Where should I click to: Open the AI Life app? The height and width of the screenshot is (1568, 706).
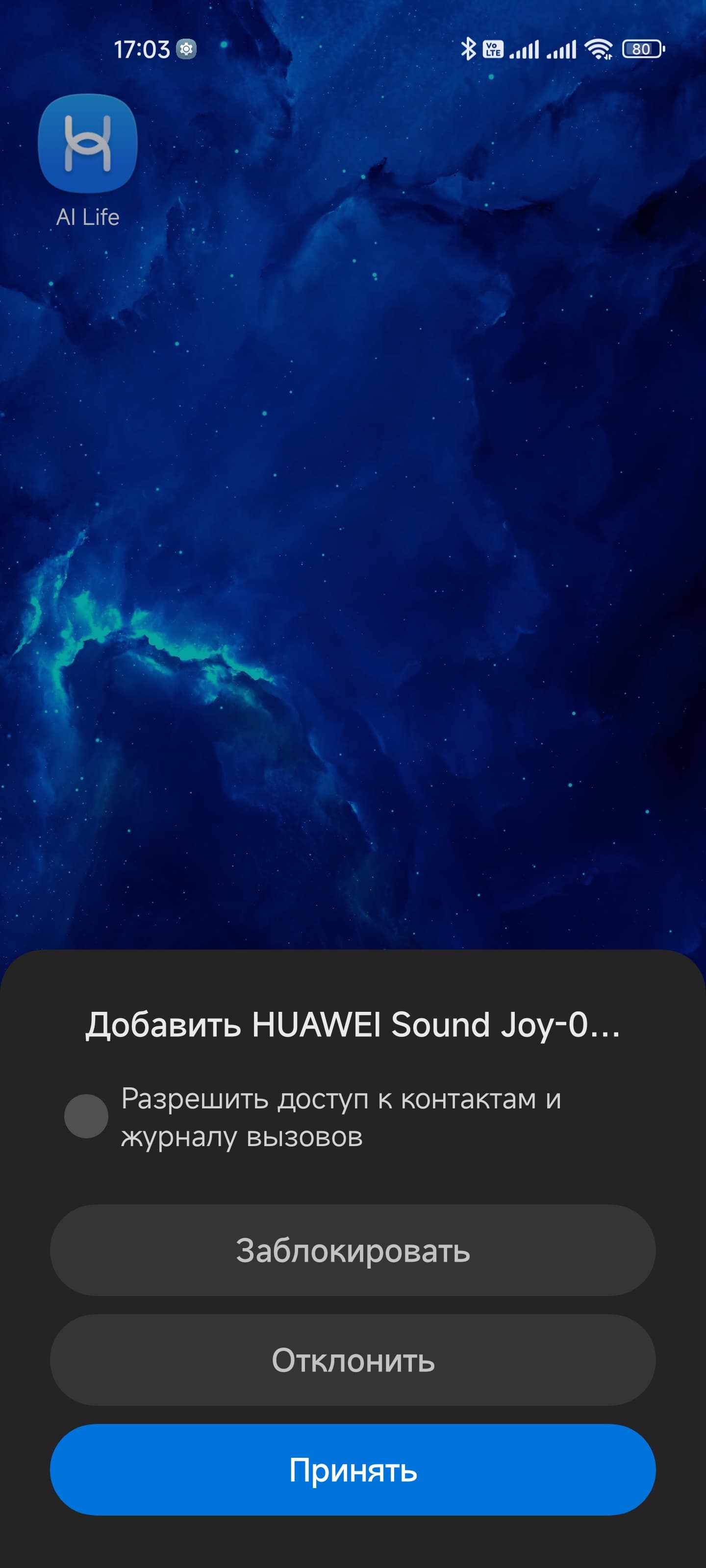click(x=88, y=144)
